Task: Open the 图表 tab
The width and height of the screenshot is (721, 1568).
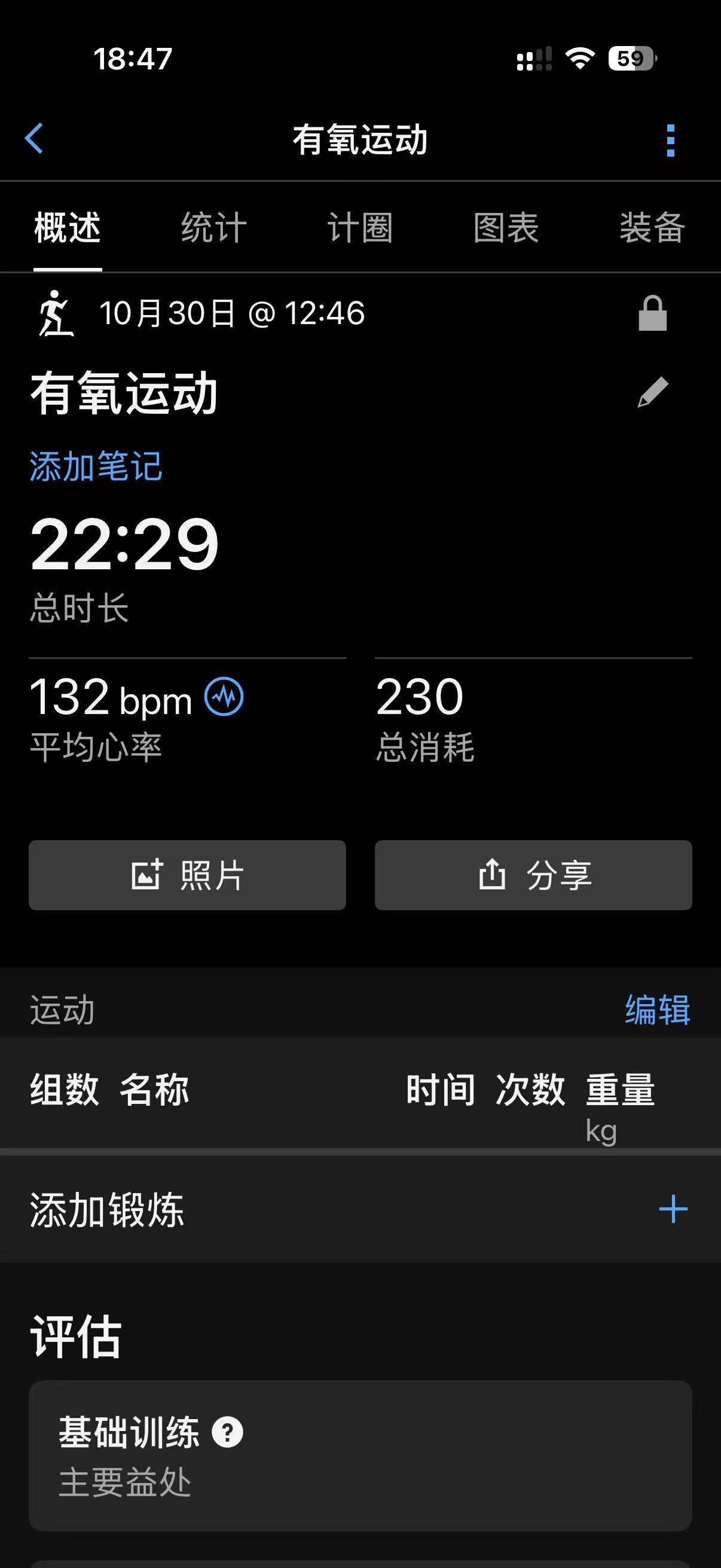Action: coord(506,228)
